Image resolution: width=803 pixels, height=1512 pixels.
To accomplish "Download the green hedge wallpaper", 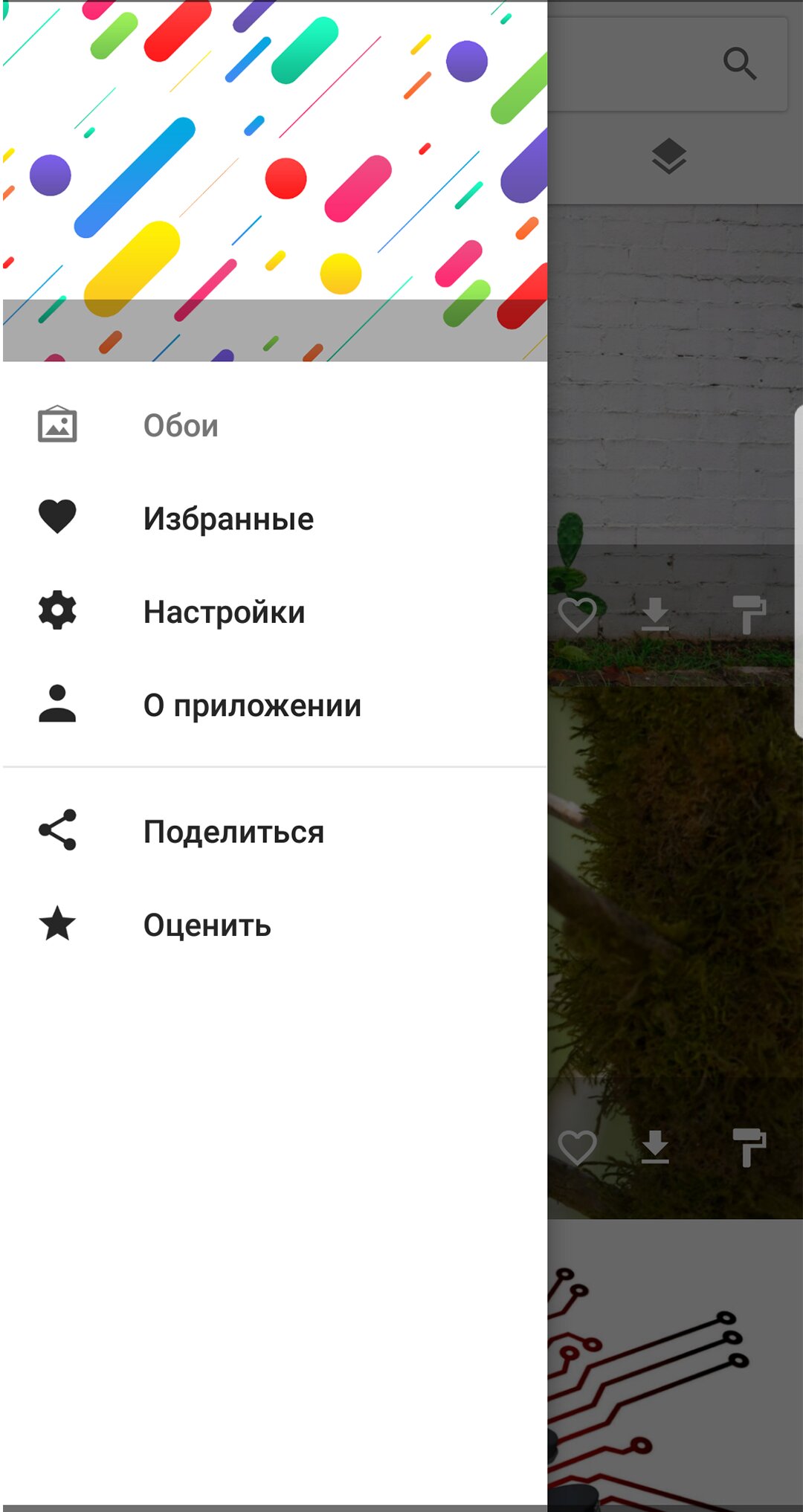I will 655,1148.
